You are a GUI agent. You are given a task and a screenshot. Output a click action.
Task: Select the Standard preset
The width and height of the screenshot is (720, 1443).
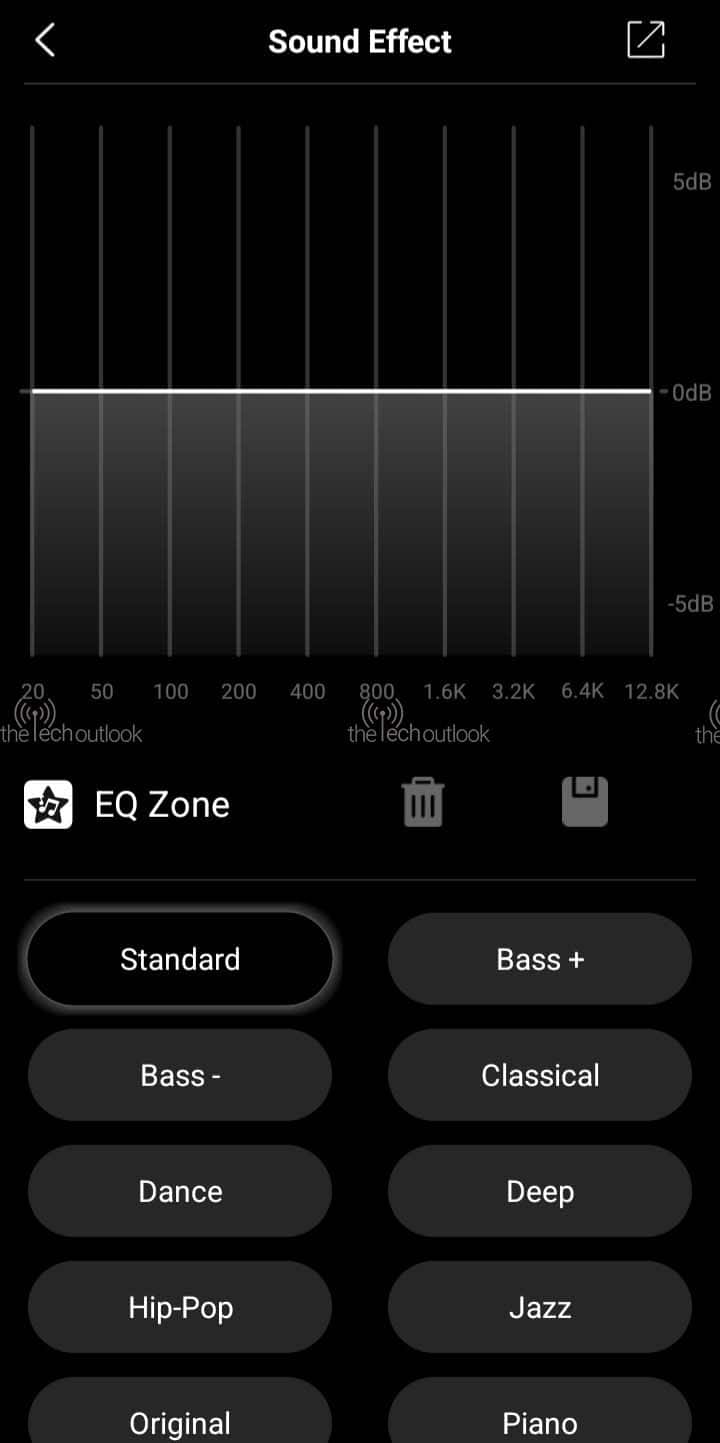(x=180, y=959)
